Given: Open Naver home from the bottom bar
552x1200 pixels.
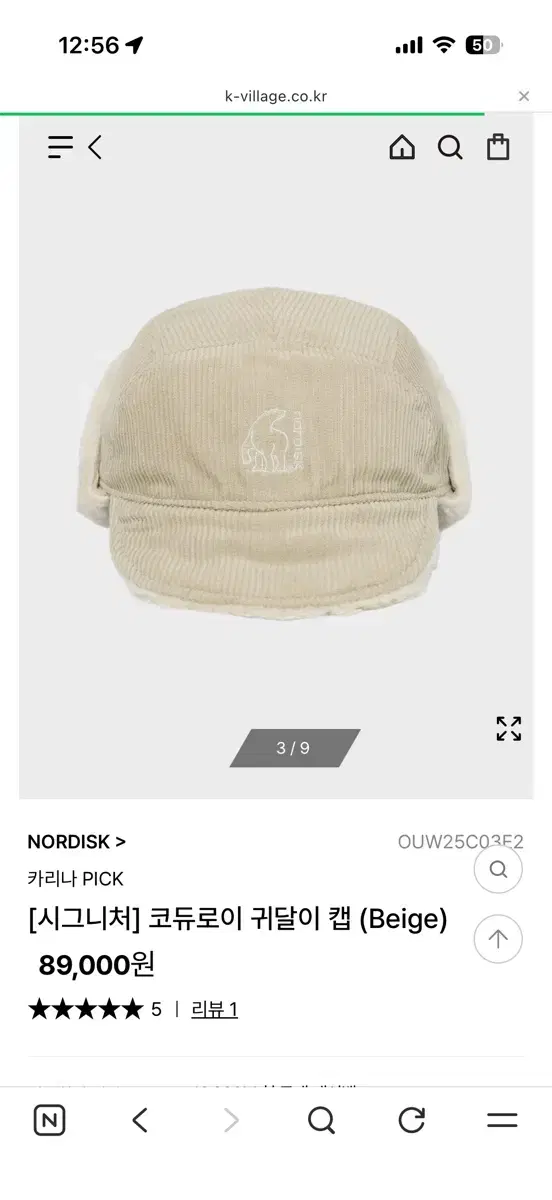Looking at the screenshot, I should point(49,1121).
